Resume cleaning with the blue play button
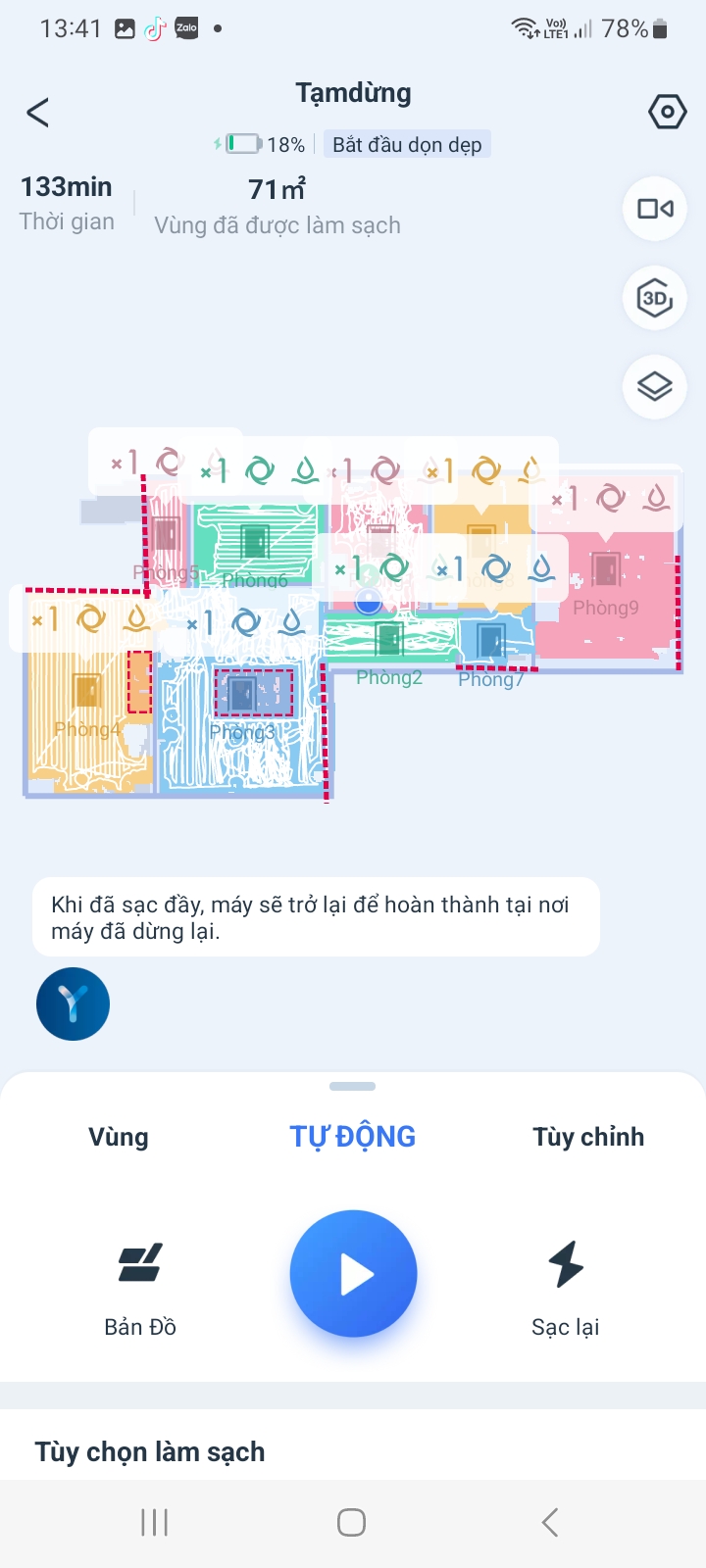The height and width of the screenshot is (1568, 706). (353, 1274)
